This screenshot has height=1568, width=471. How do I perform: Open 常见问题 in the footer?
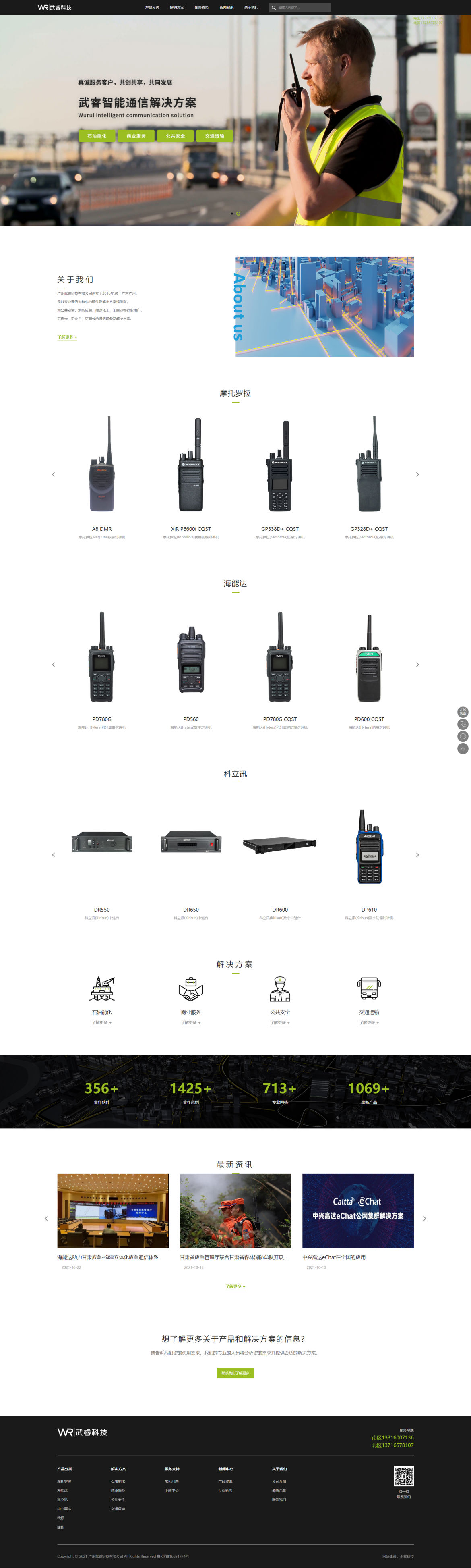tap(171, 1481)
